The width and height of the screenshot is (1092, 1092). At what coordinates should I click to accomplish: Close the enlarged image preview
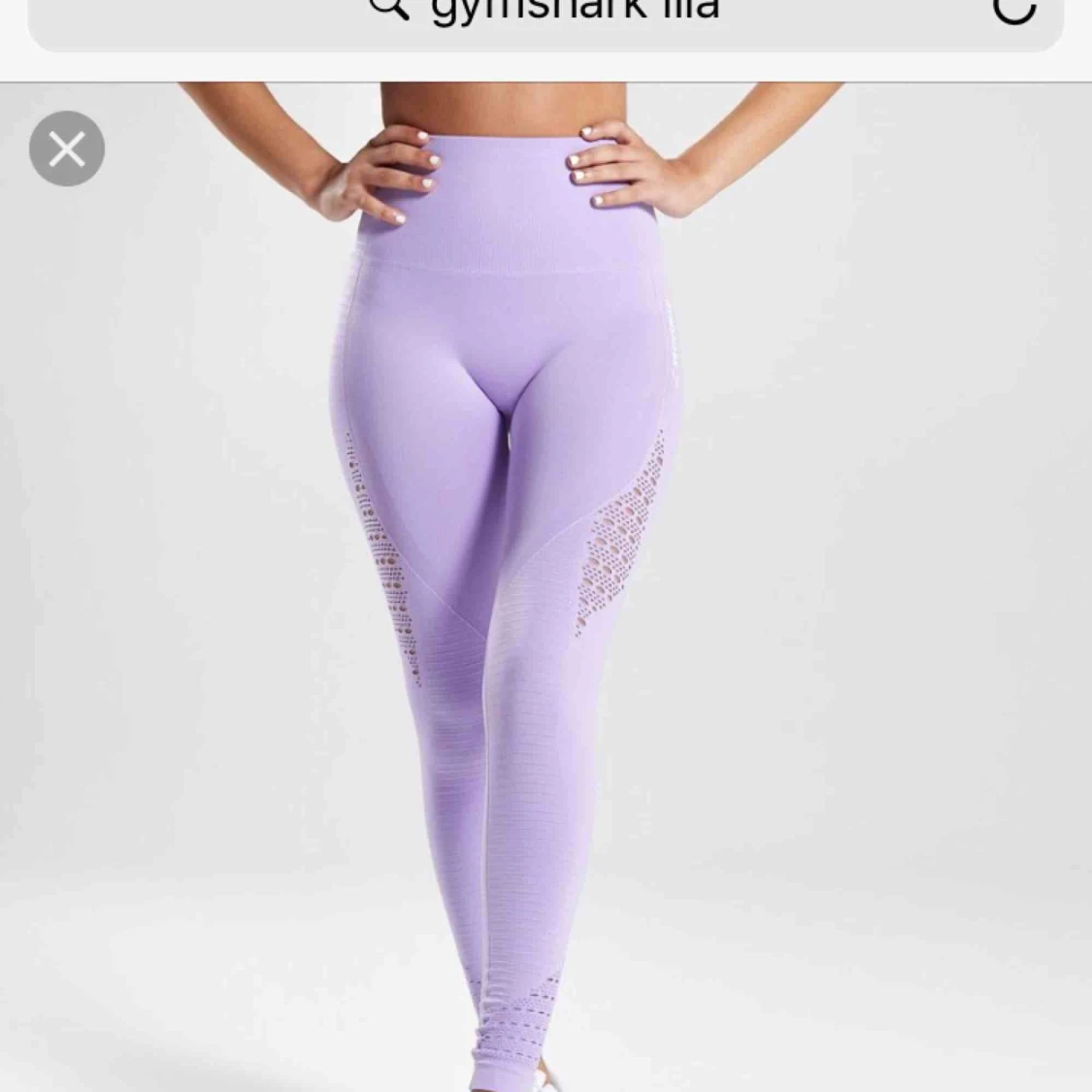67,149
